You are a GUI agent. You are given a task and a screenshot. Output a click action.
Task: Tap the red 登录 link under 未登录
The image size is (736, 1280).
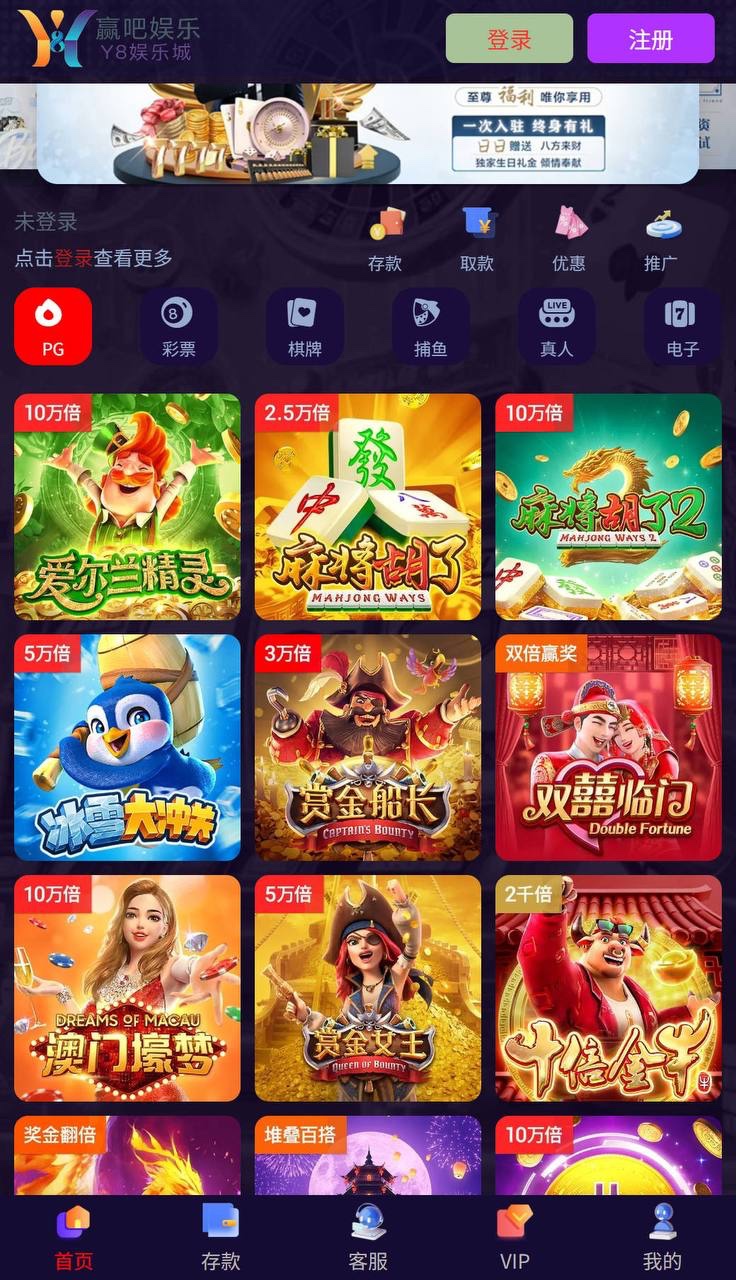click(73, 258)
